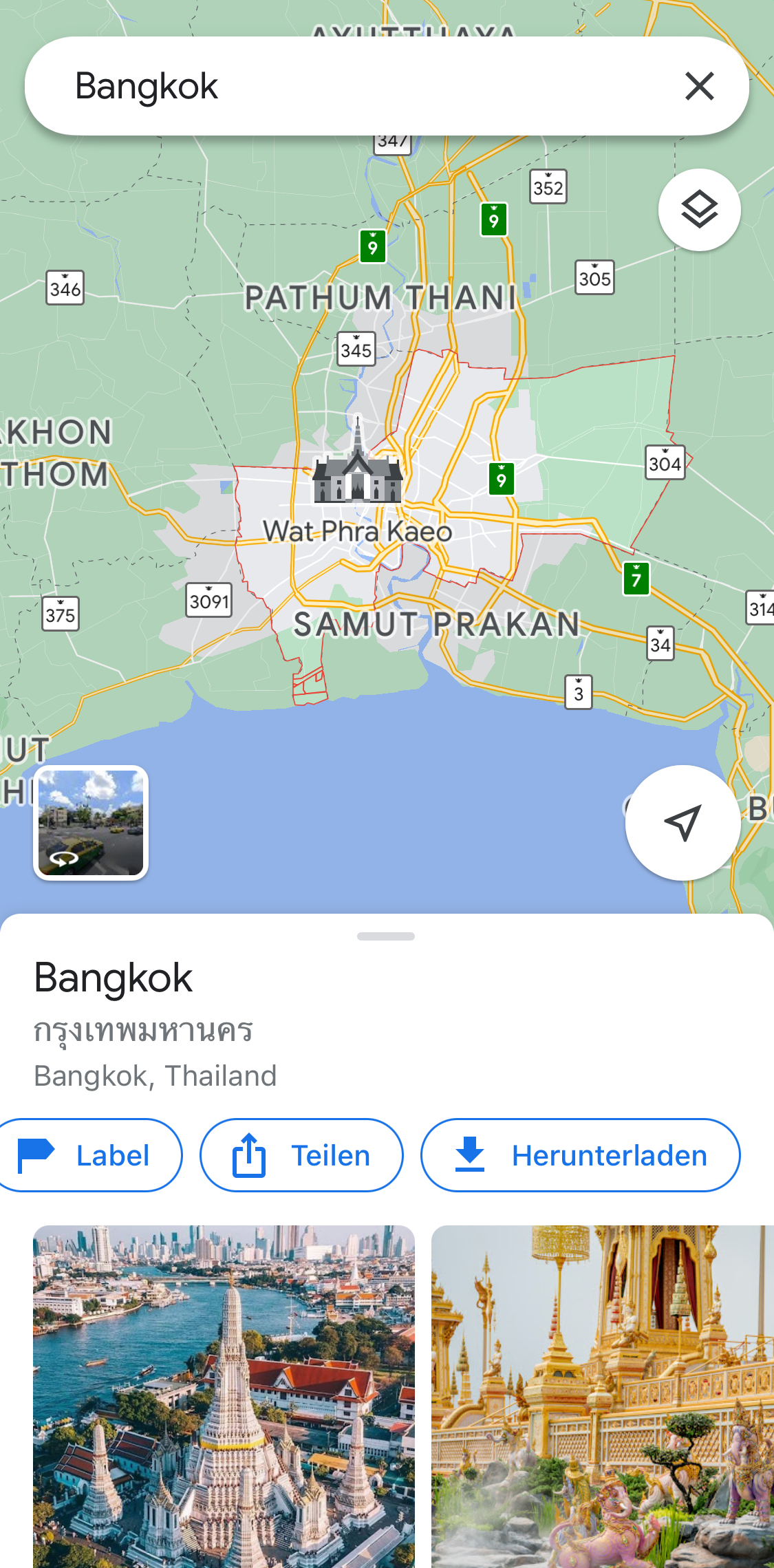Tap the Wat Phra Kaeo landmark

358,475
